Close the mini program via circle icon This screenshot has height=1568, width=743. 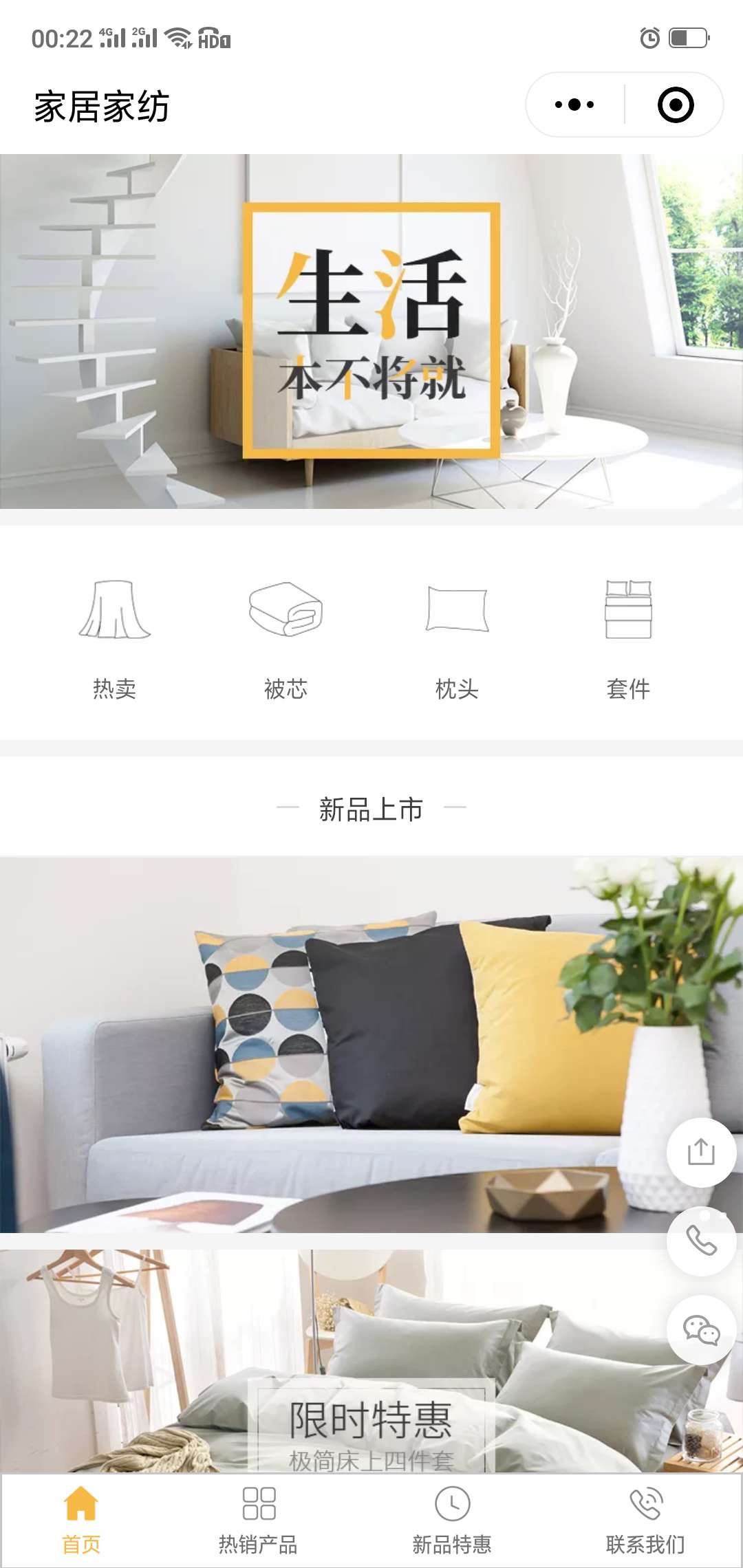click(x=675, y=105)
